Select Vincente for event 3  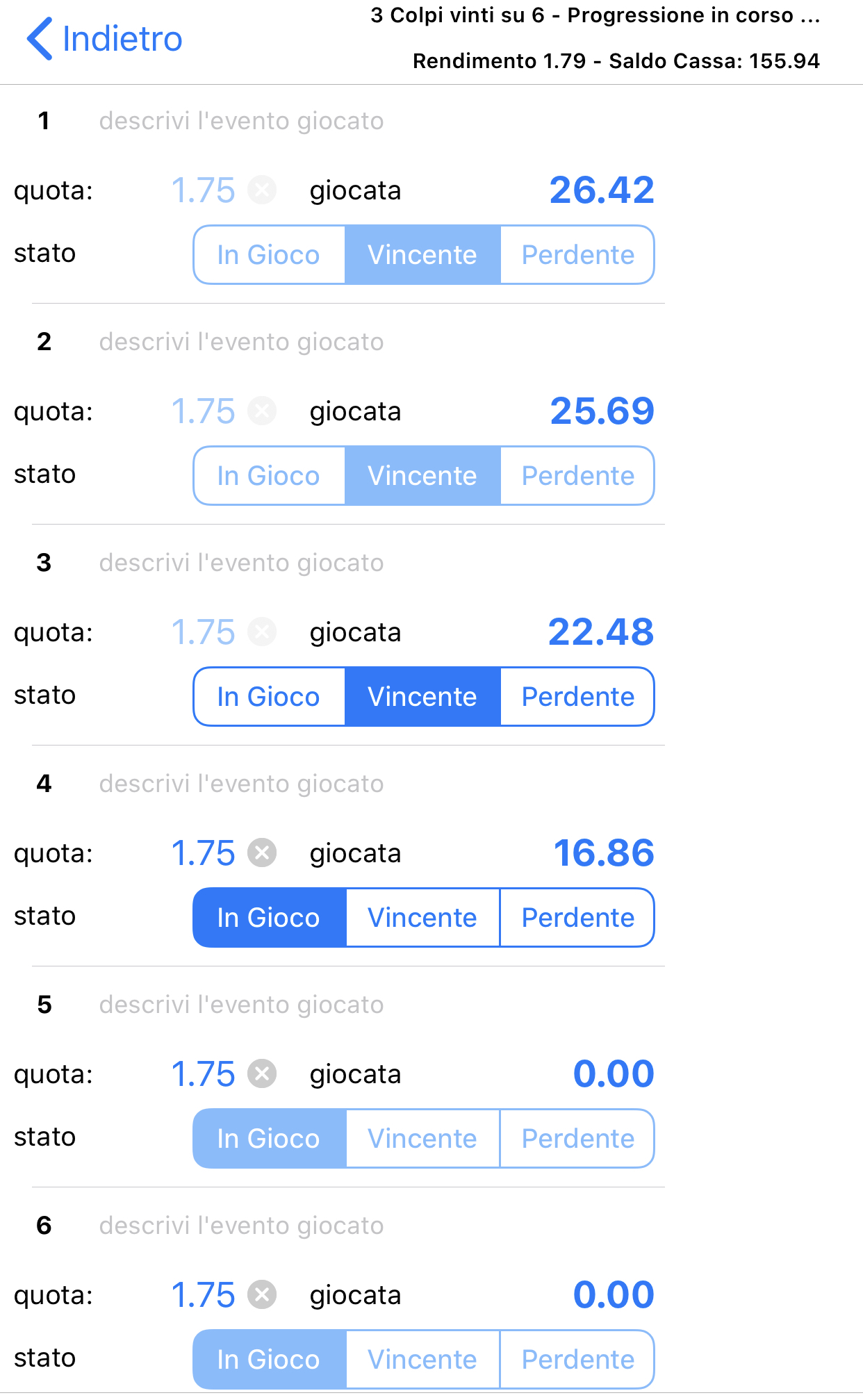(422, 697)
